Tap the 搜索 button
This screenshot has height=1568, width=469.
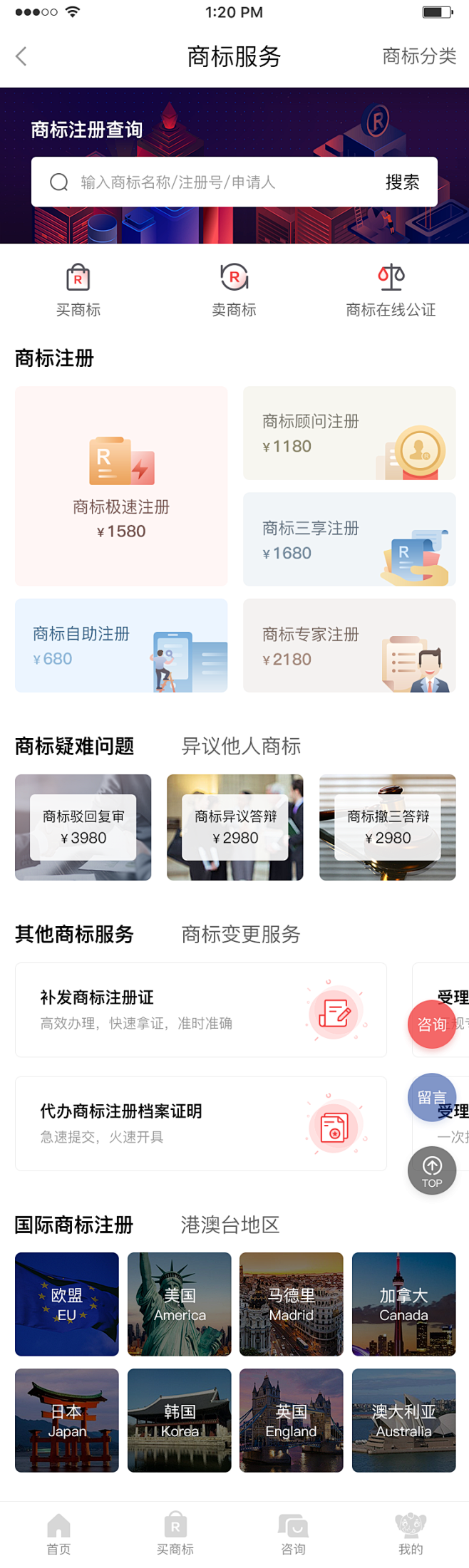coord(402,182)
